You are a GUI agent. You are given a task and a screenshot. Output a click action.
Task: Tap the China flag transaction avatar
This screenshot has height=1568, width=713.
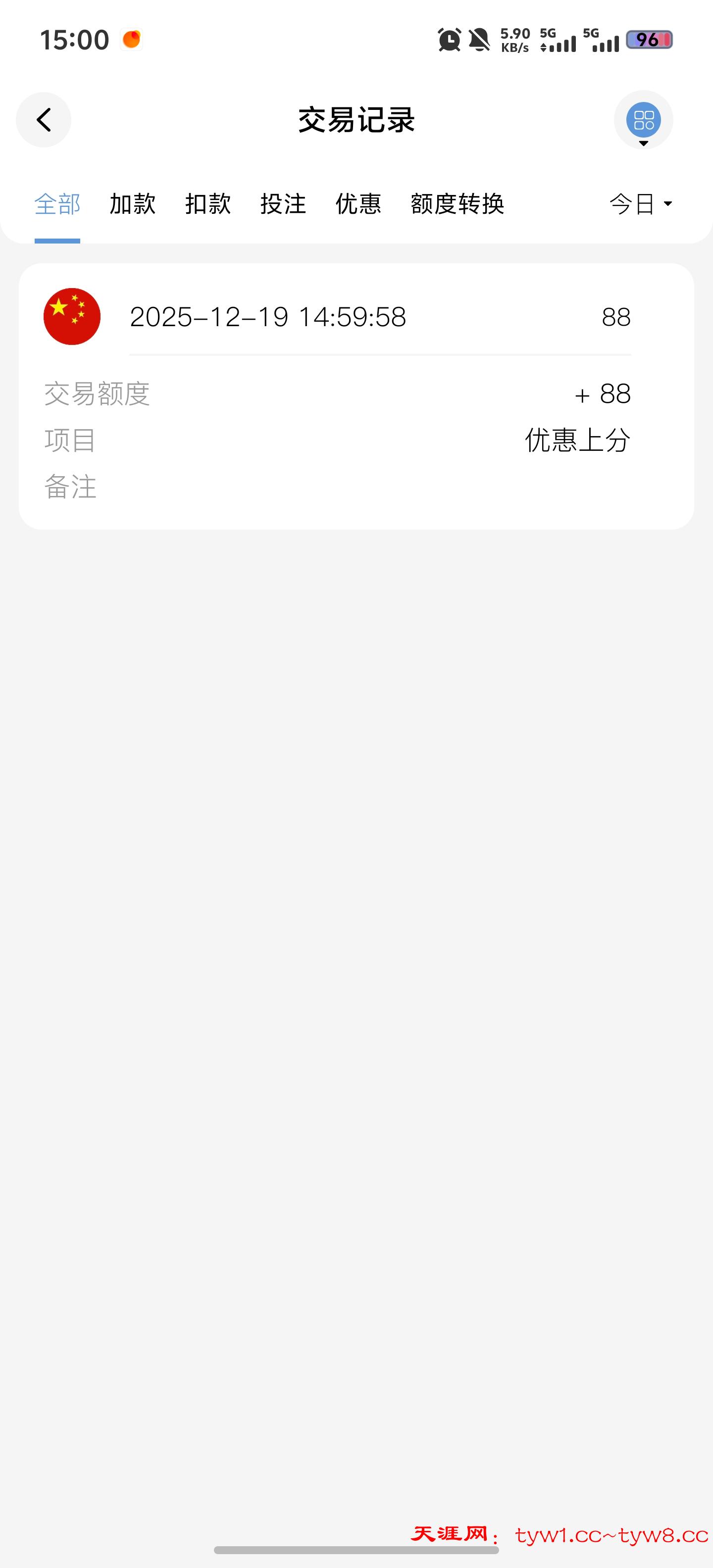pyautogui.click(x=72, y=317)
